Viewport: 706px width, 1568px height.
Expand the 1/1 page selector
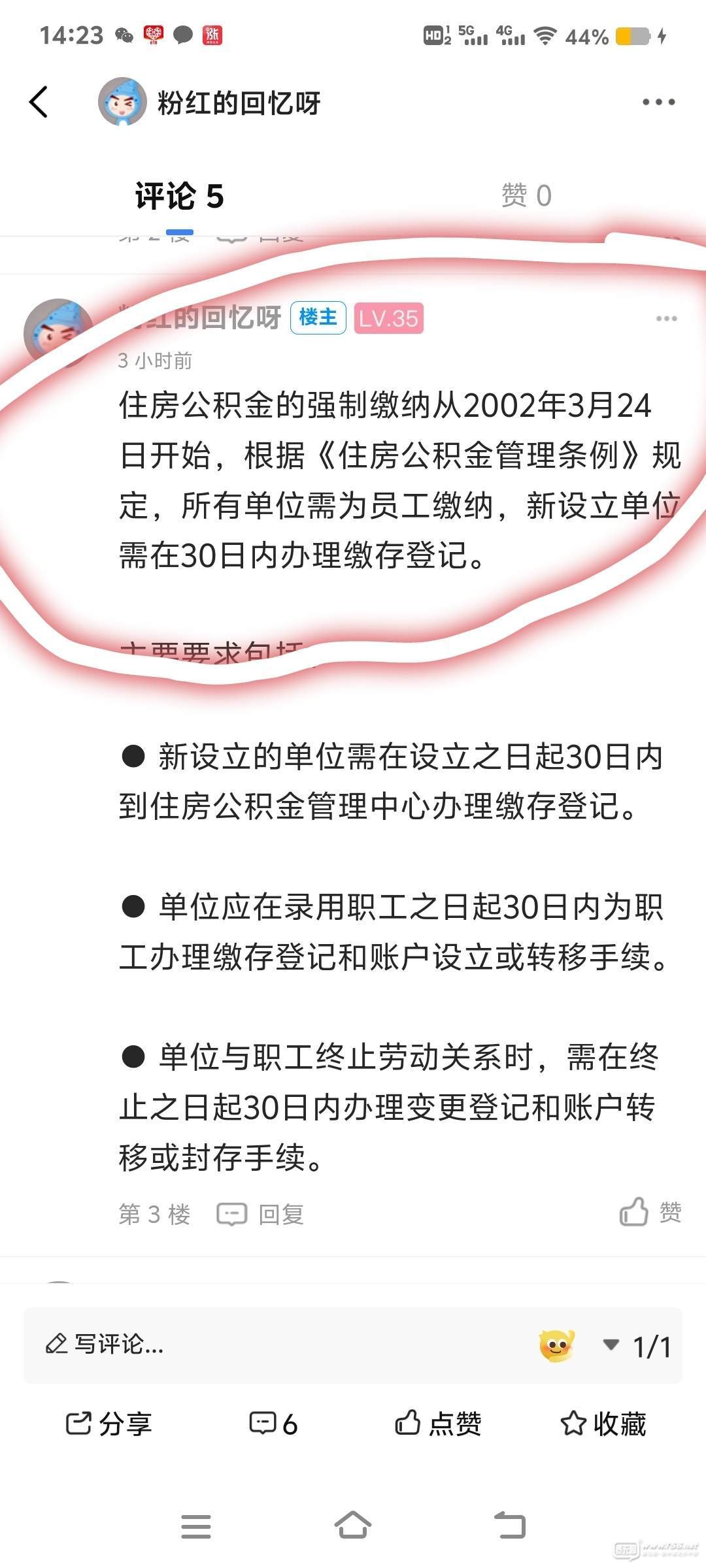point(637,1346)
